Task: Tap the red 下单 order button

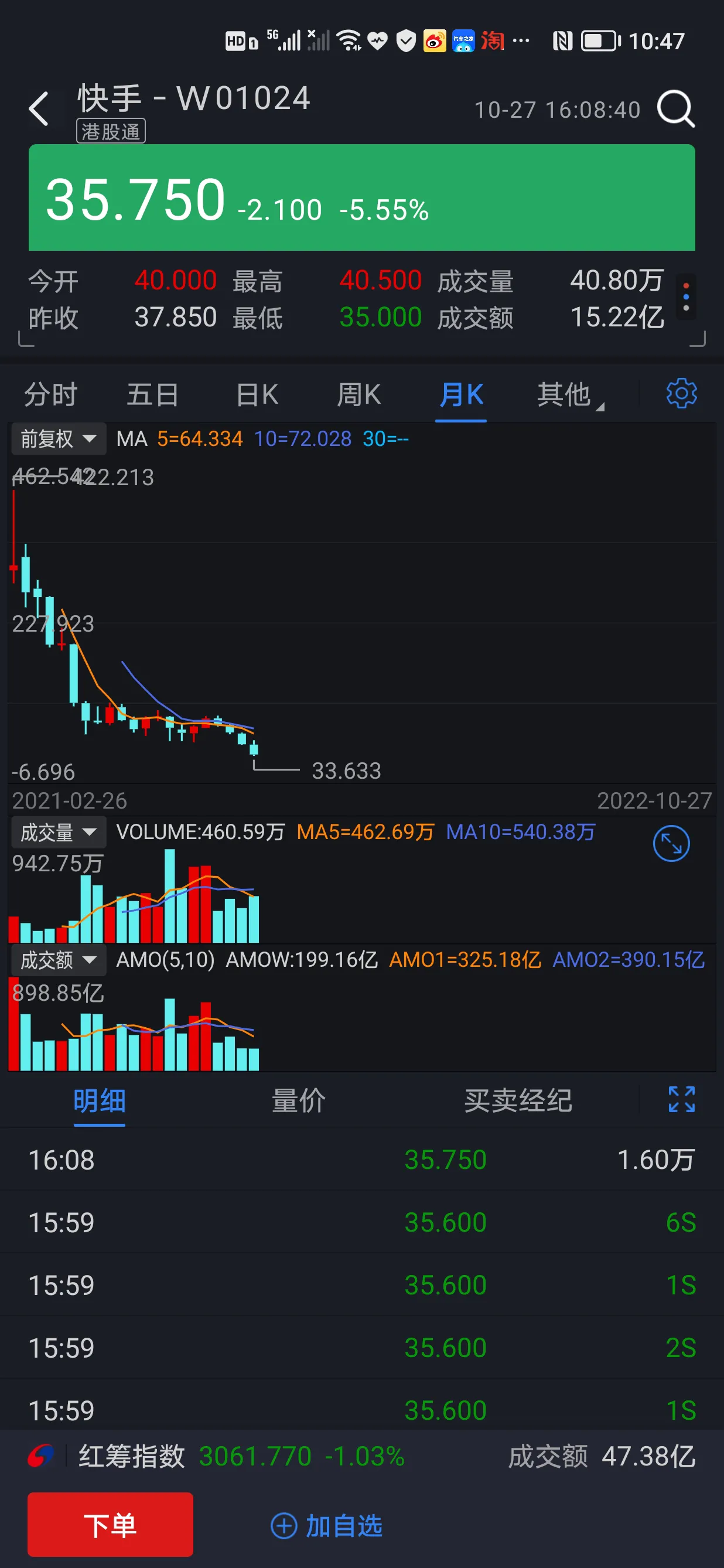Action: (x=110, y=1525)
